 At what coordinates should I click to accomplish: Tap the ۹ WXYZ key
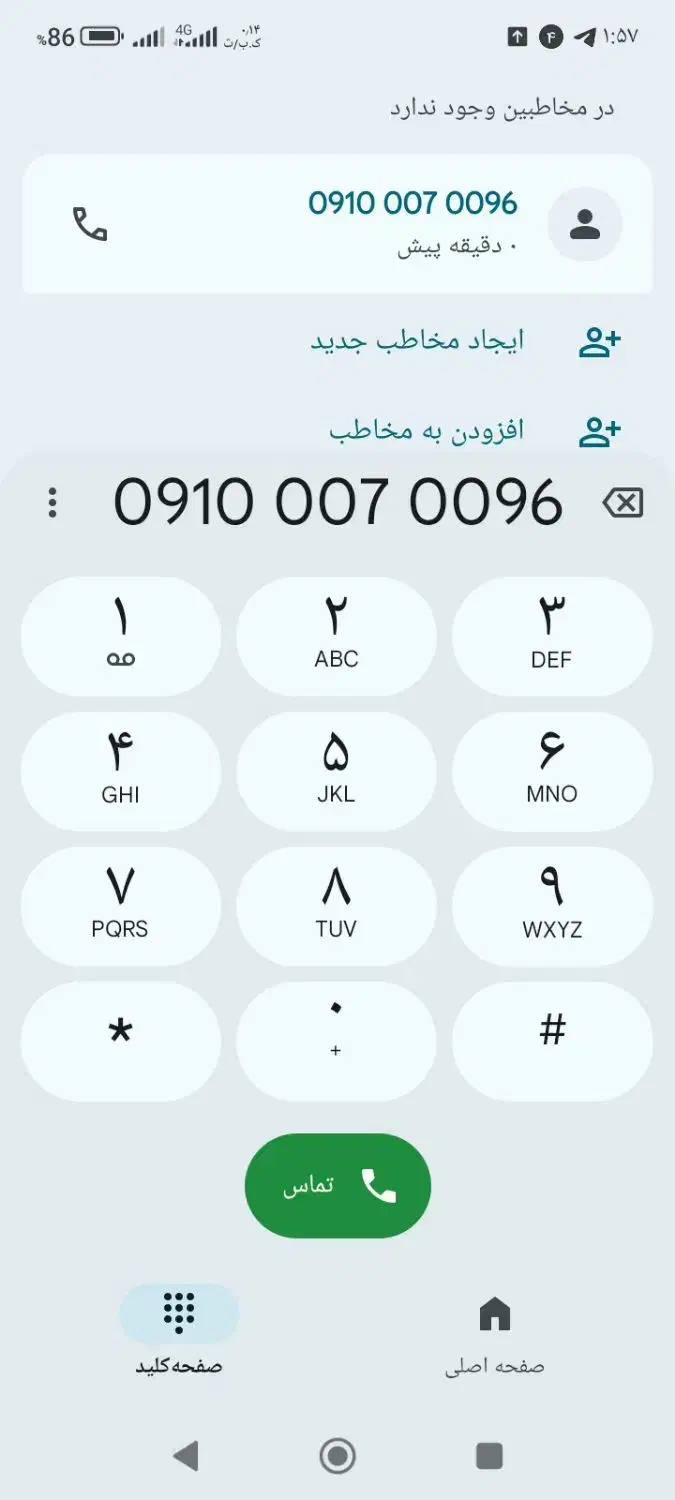(552, 906)
